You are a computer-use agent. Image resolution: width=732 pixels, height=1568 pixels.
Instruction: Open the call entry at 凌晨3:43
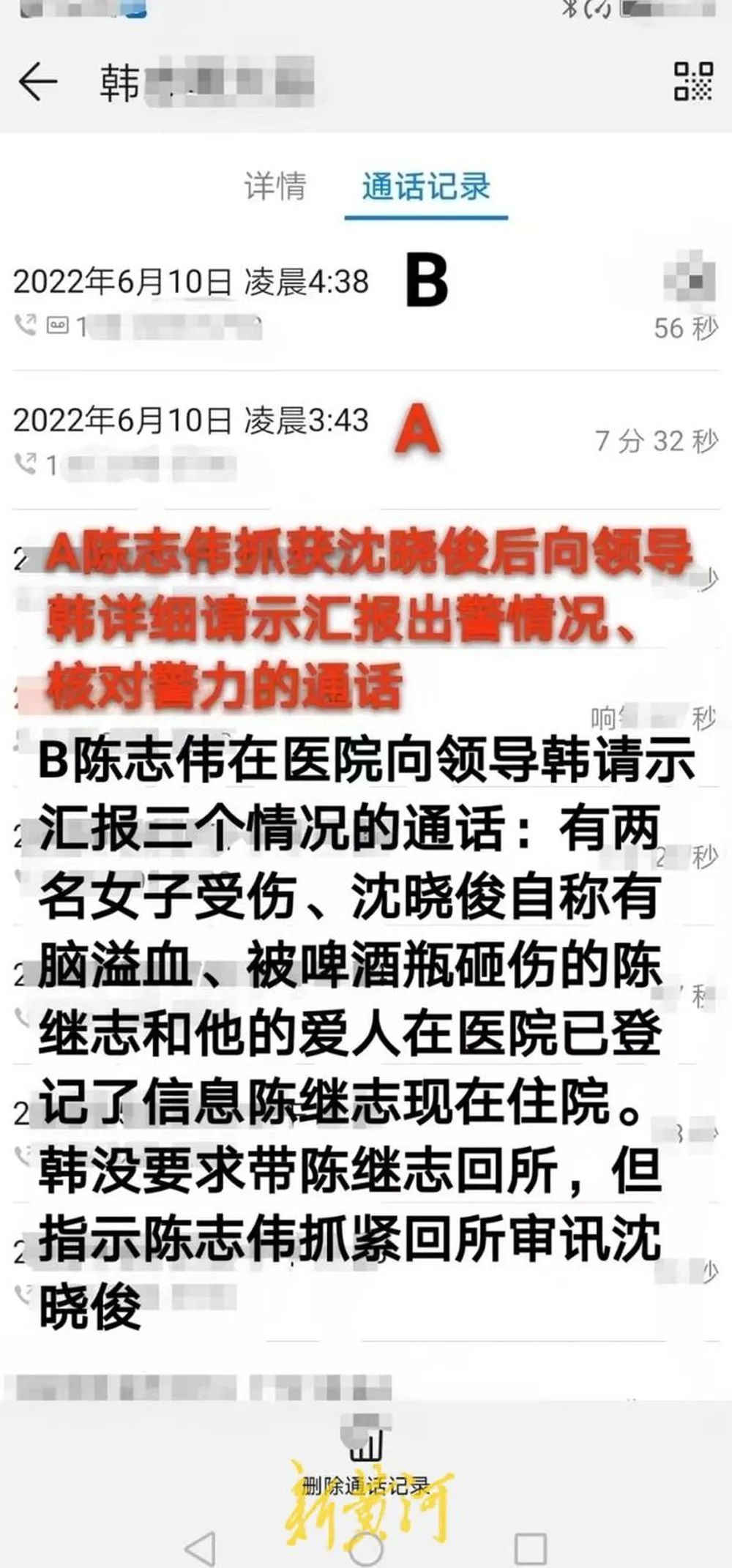(366, 439)
